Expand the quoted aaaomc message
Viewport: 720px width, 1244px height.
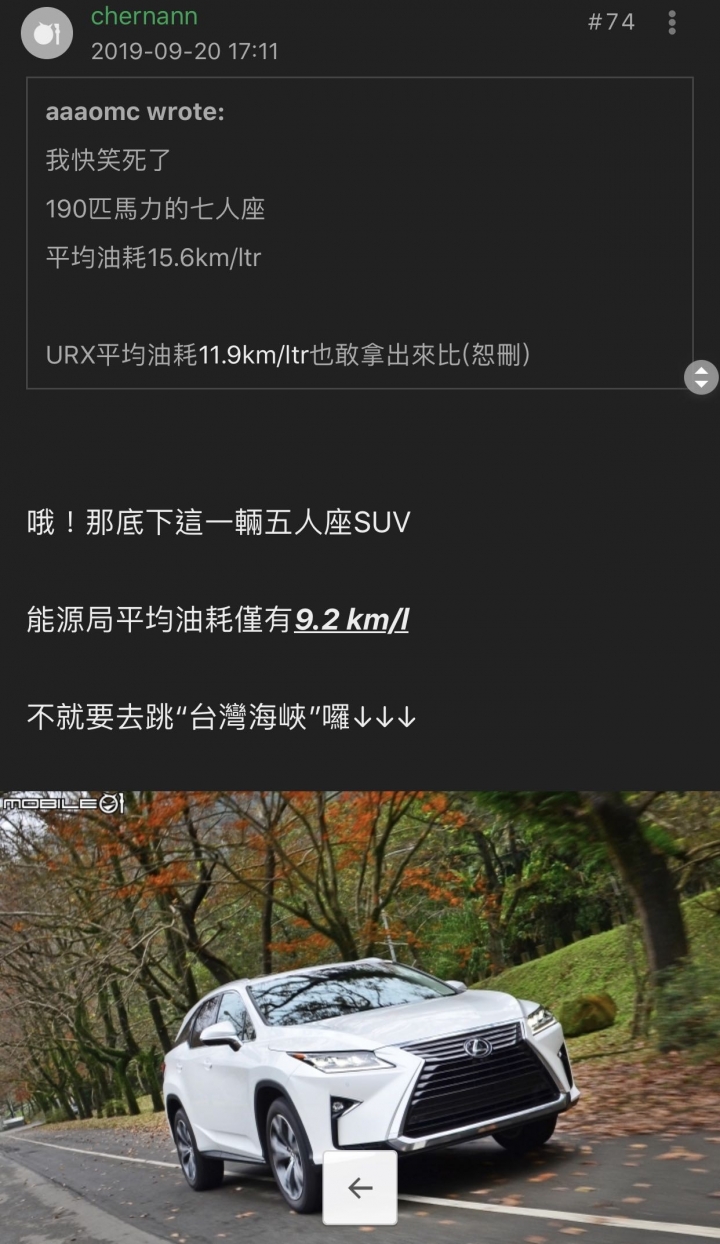[x=700, y=377]
